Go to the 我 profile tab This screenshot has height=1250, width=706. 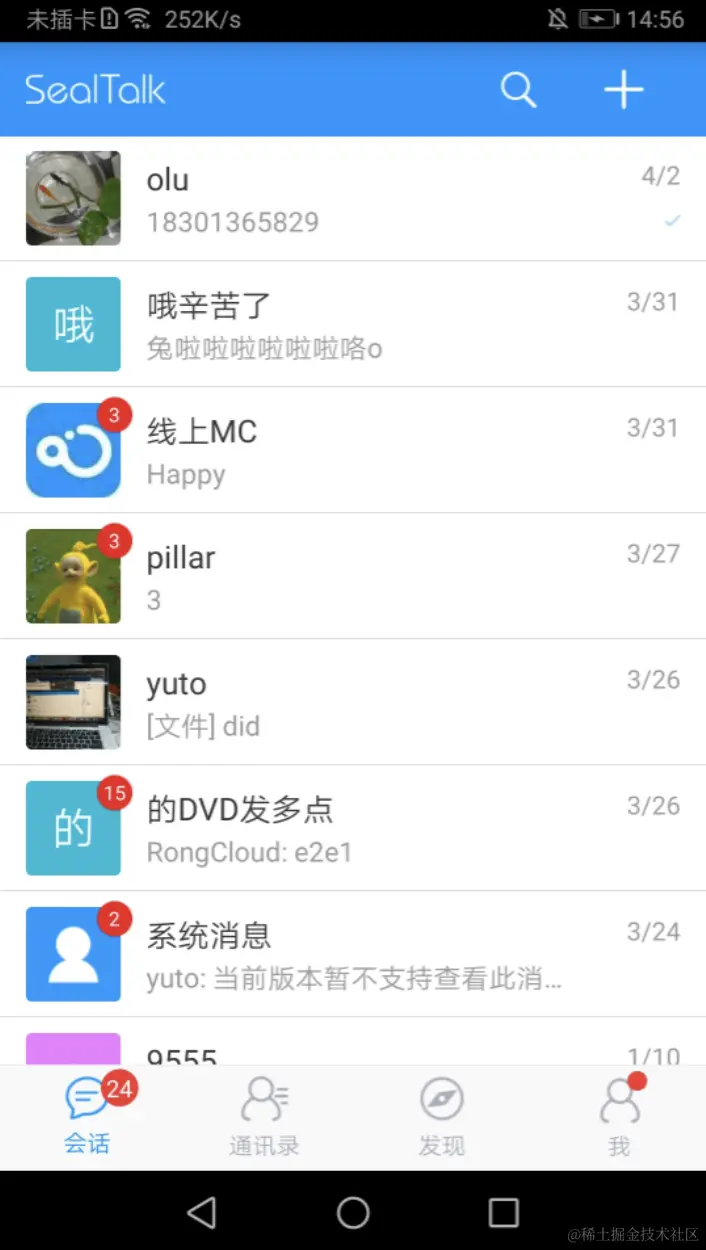pyautogui.click(x=619, y=1118)
